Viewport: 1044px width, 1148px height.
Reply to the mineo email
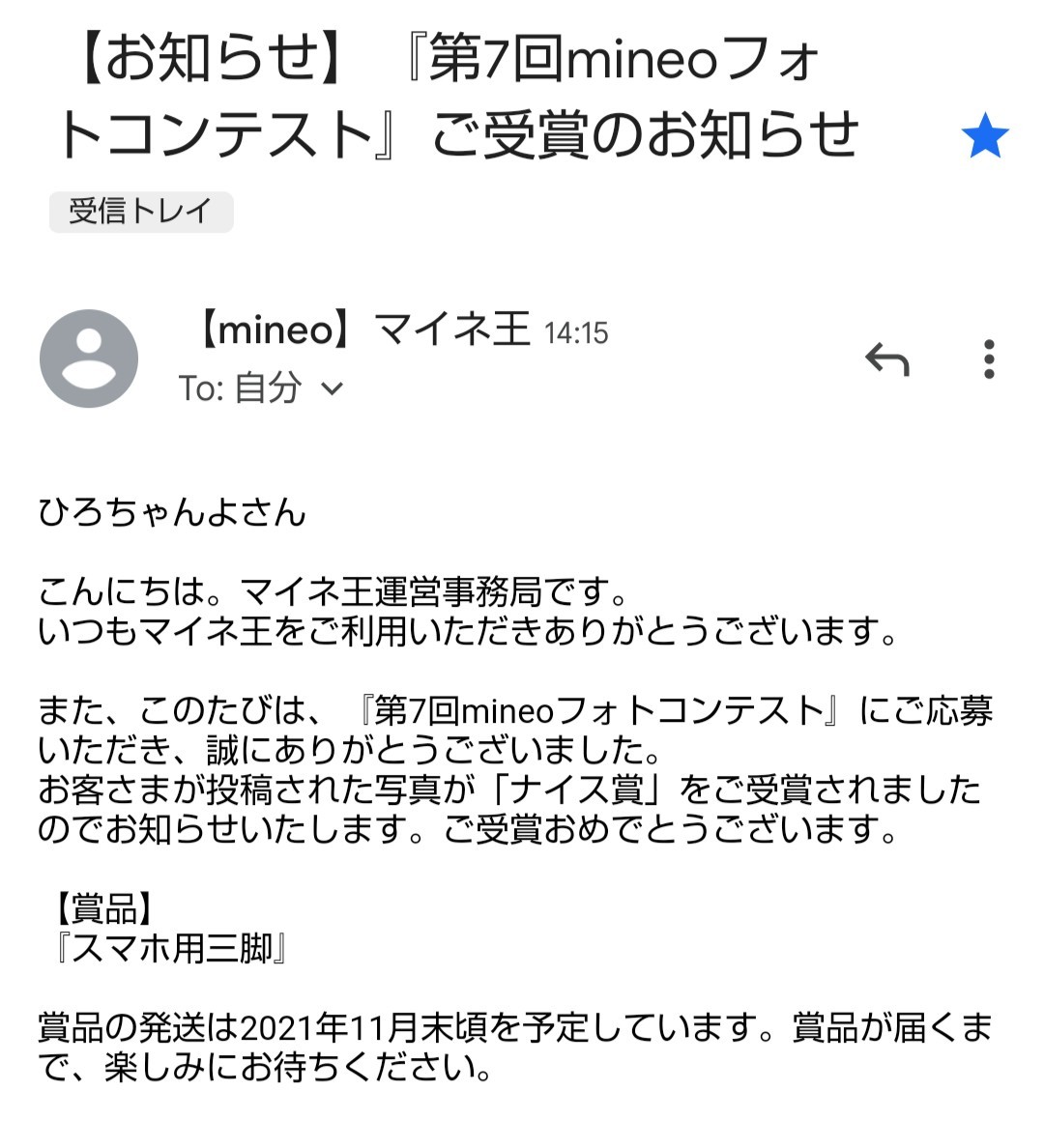886,360
